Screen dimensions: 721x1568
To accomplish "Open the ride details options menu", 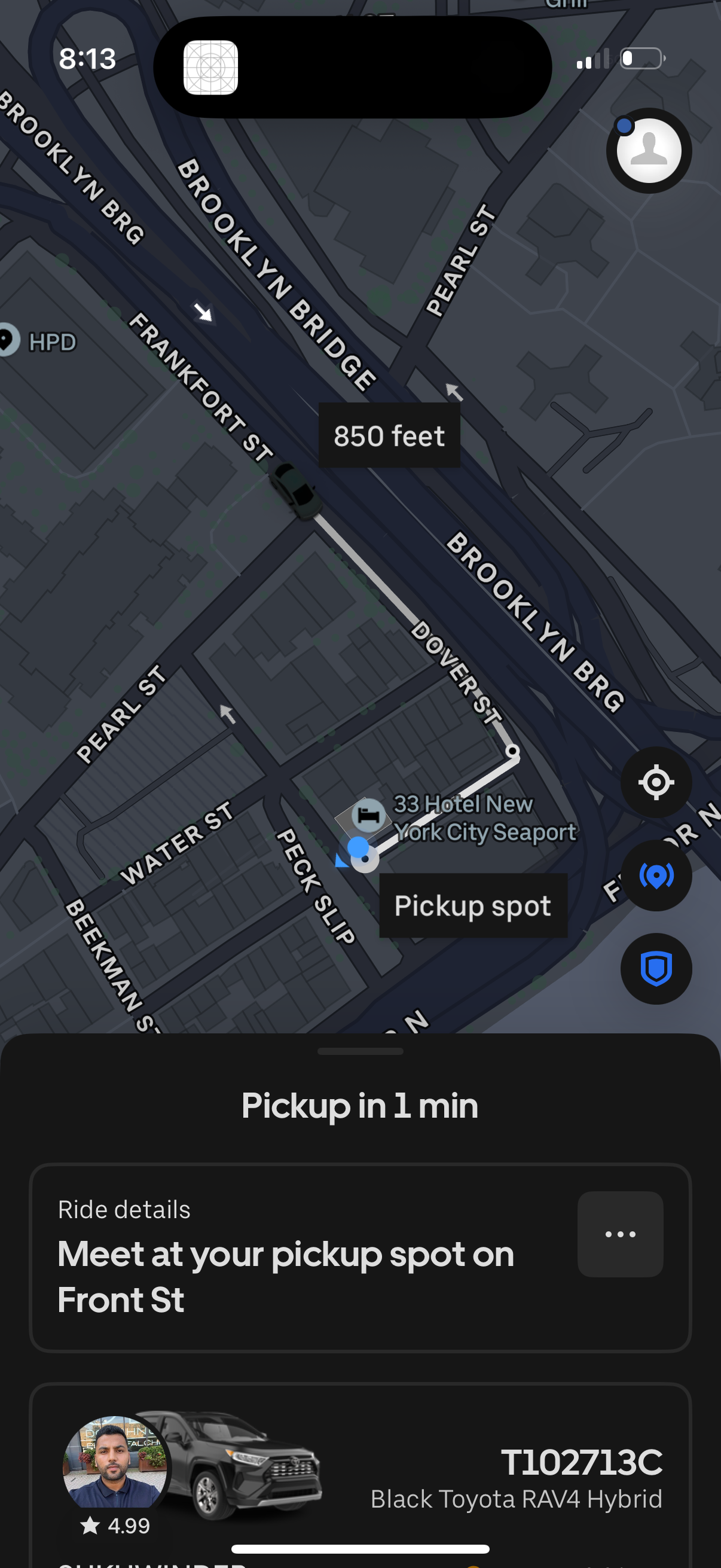I will [x=620, y=1234].
